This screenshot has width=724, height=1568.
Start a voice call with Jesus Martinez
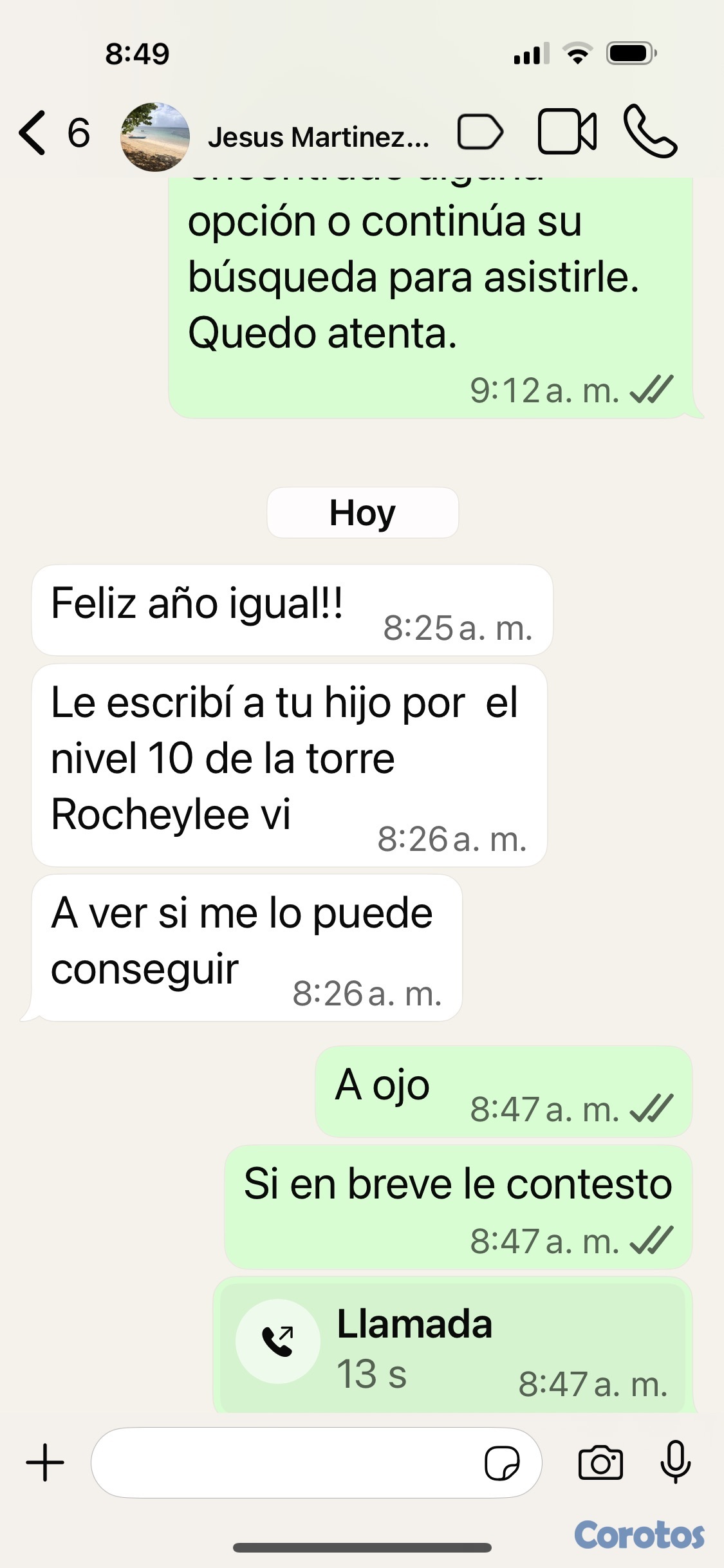(x=650, y=131)
